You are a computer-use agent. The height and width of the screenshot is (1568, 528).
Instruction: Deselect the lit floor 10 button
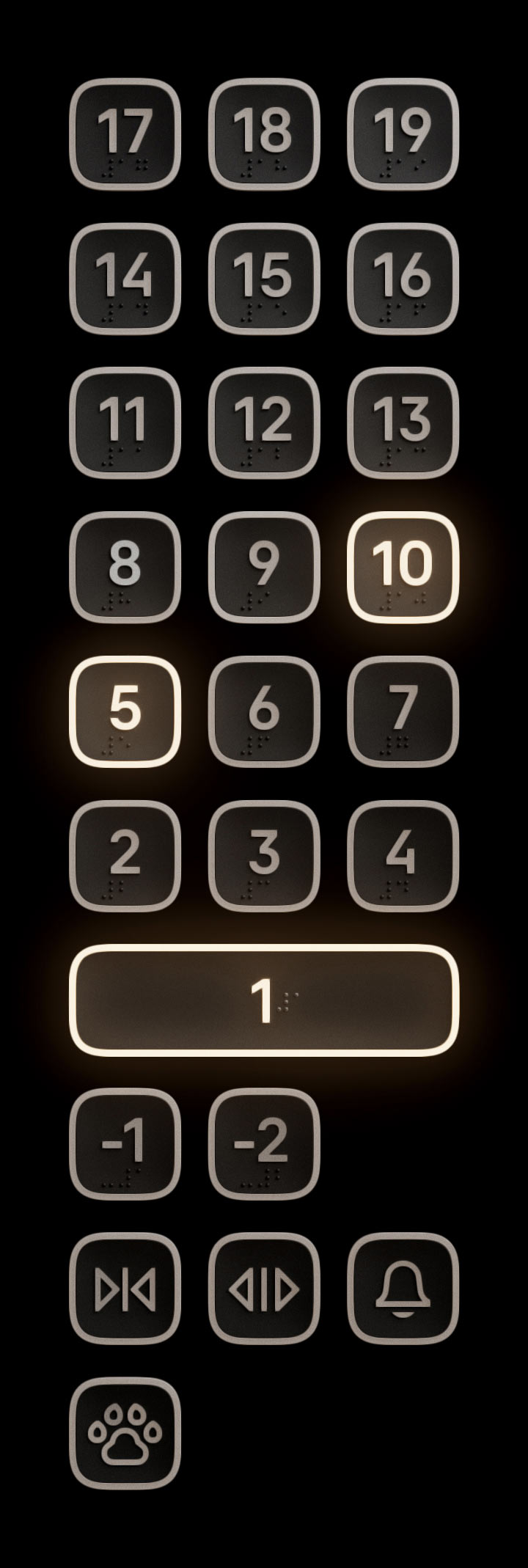[x=403, y=567]
